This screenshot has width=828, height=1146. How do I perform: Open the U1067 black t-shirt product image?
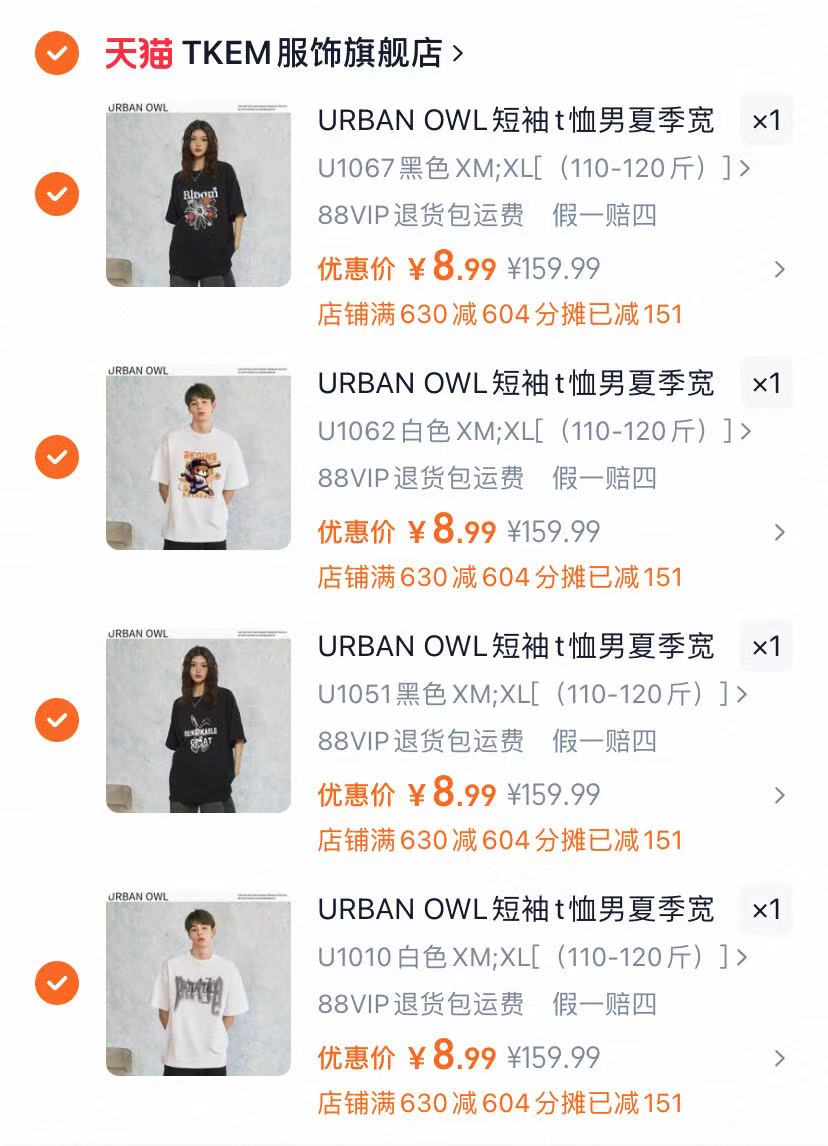[198, 194]
